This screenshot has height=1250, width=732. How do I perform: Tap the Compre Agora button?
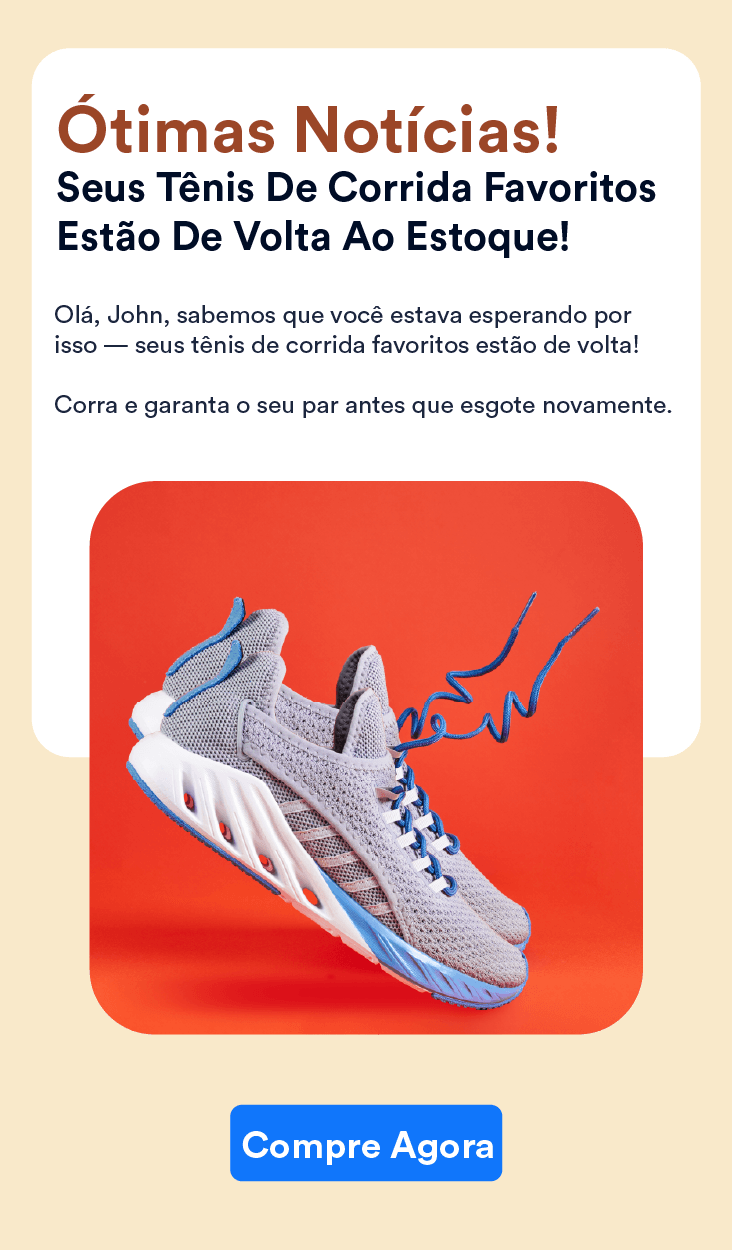click(x=366, y=1143)
